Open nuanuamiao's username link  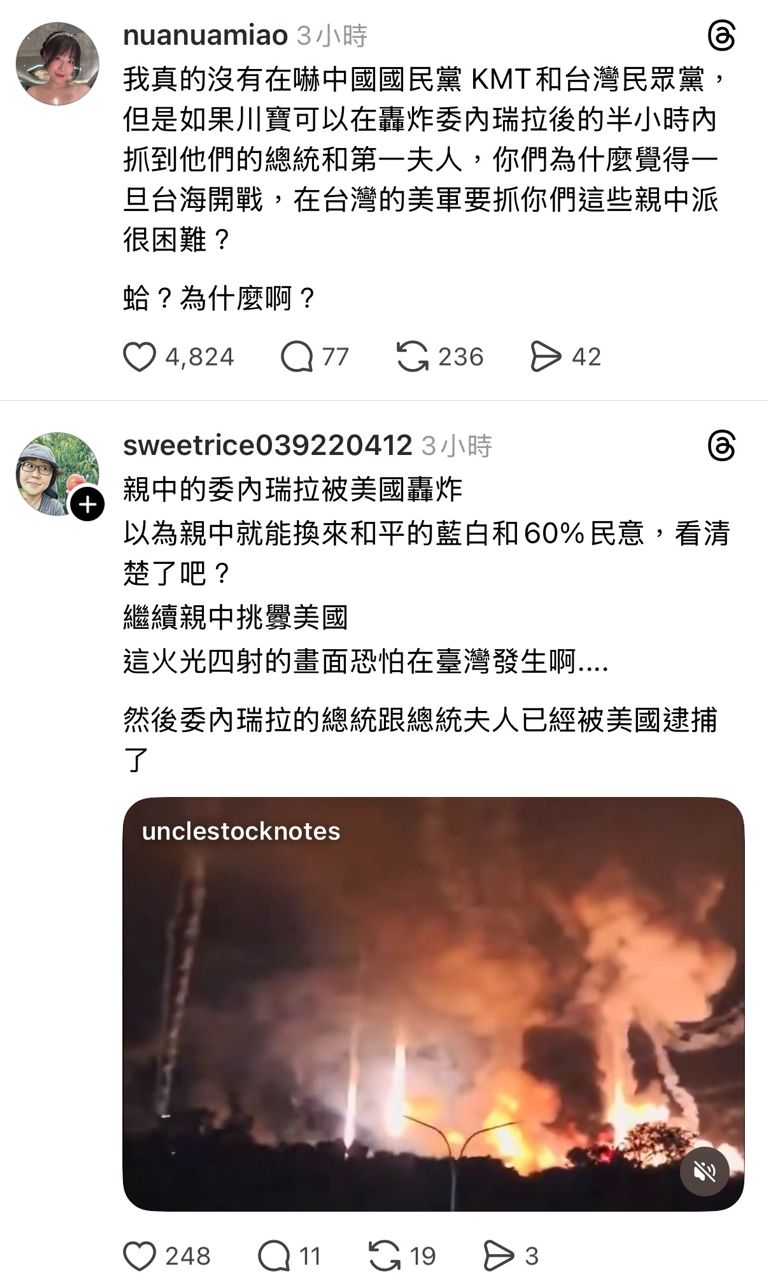(205, 36)
